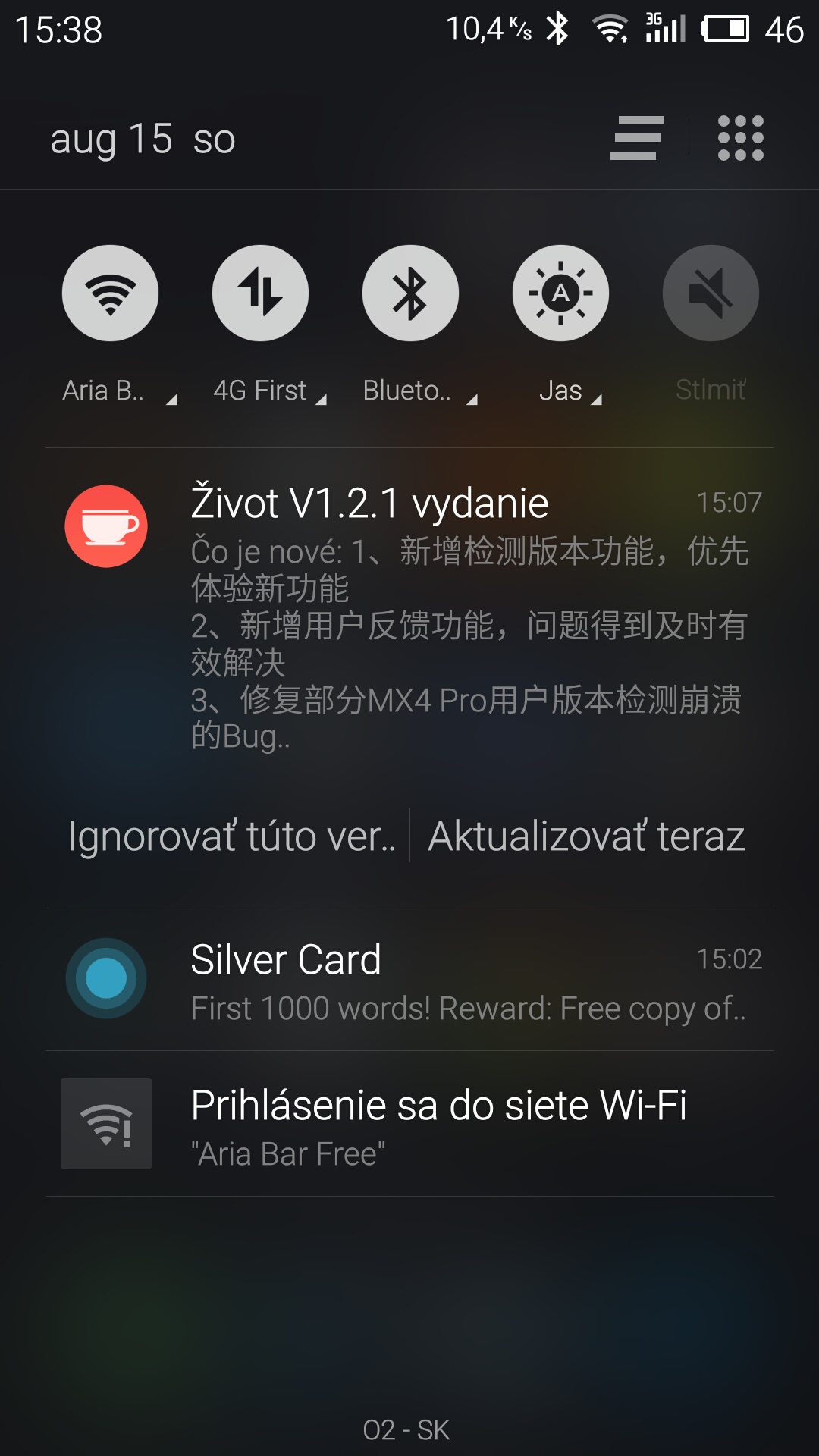Turn off Bluetooth quick toggle
Viewport: 819px width, 1456px height.
410,293
